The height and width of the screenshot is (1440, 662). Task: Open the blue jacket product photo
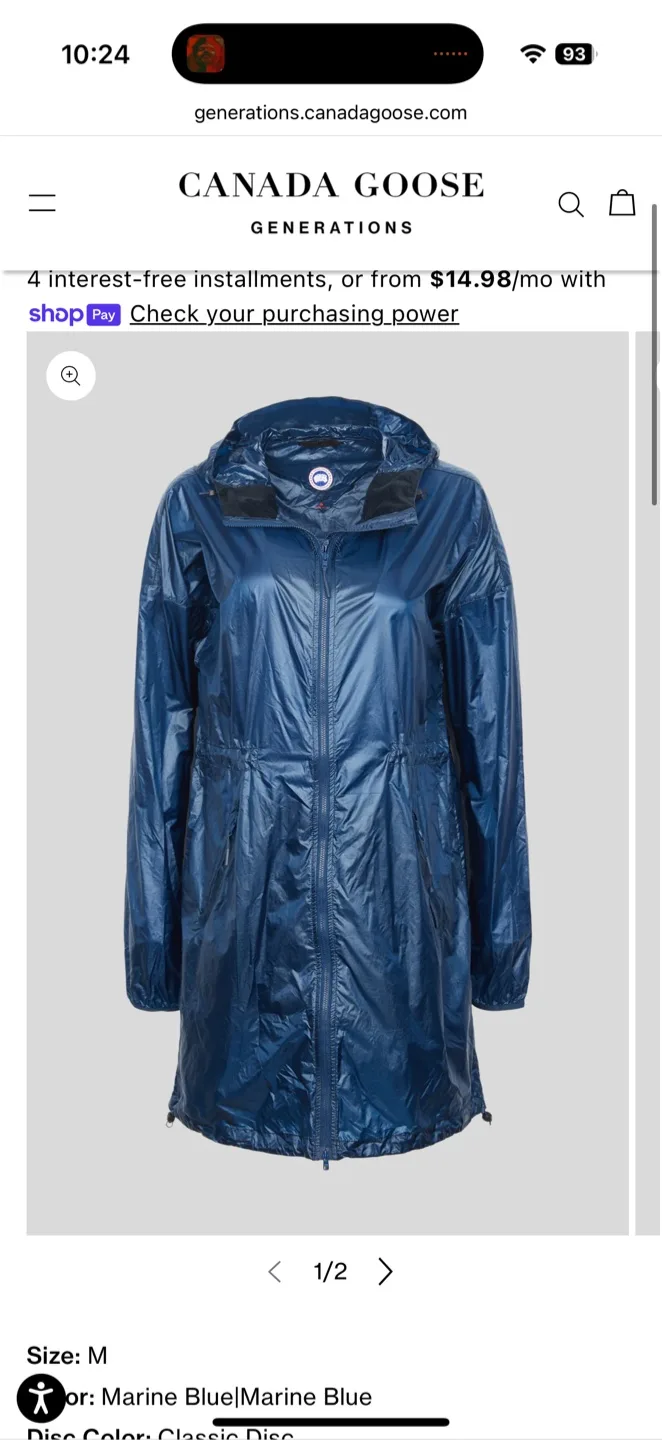tap(328, 780)
